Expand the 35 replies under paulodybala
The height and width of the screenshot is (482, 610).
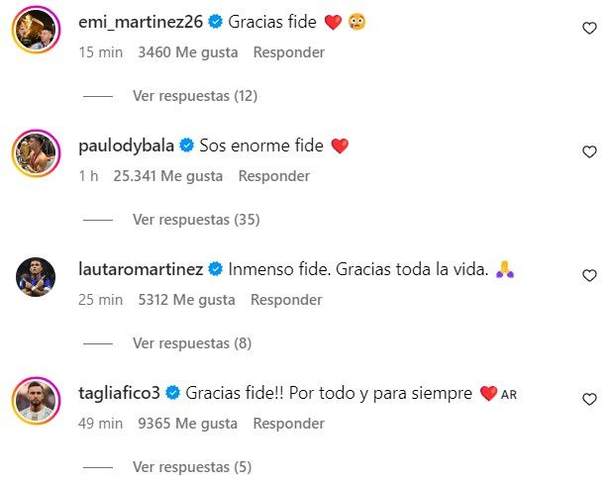click(x=195, y=219)
